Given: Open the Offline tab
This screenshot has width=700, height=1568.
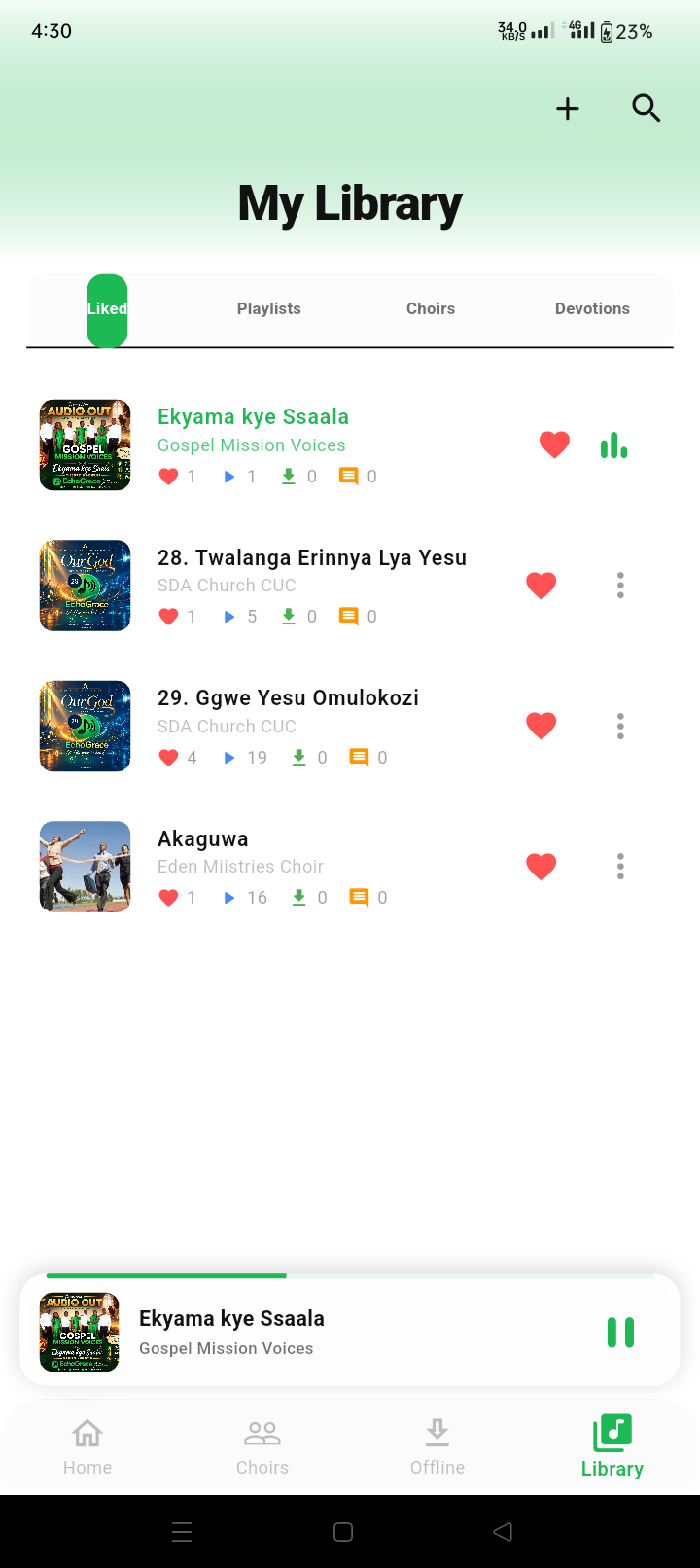Looking at the screenshot, I should [437, 1446].
